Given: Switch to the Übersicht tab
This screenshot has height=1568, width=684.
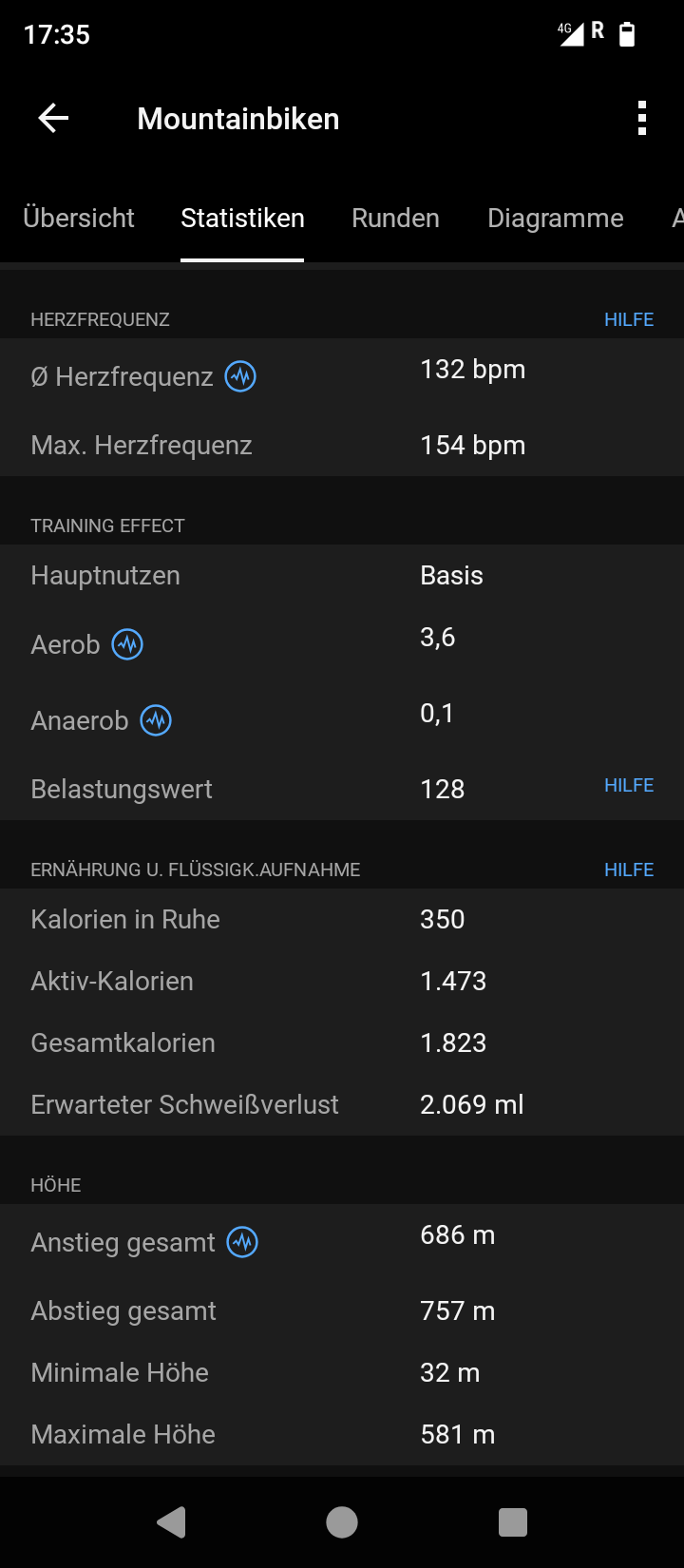Looking at the screenshot, I should (79, 219).
